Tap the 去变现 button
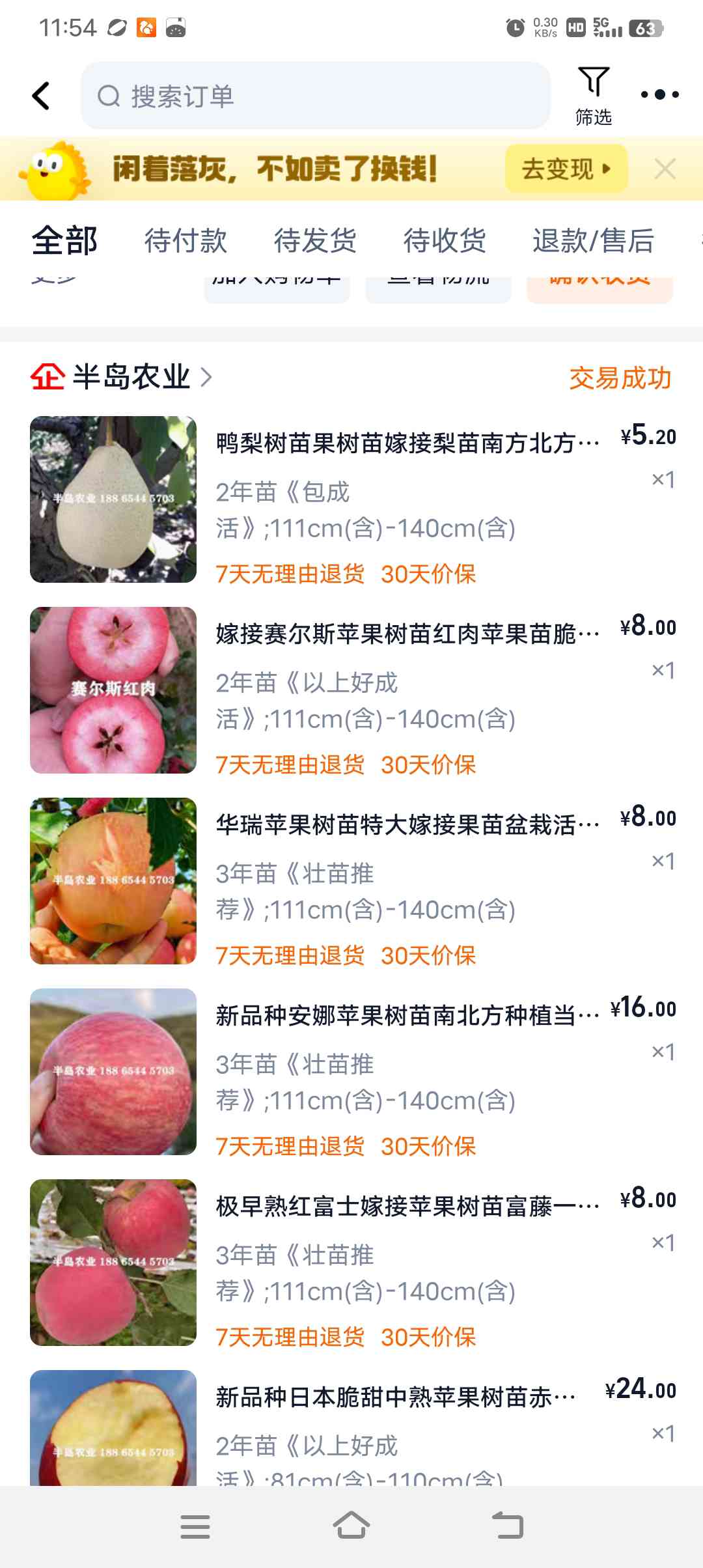 566,169
